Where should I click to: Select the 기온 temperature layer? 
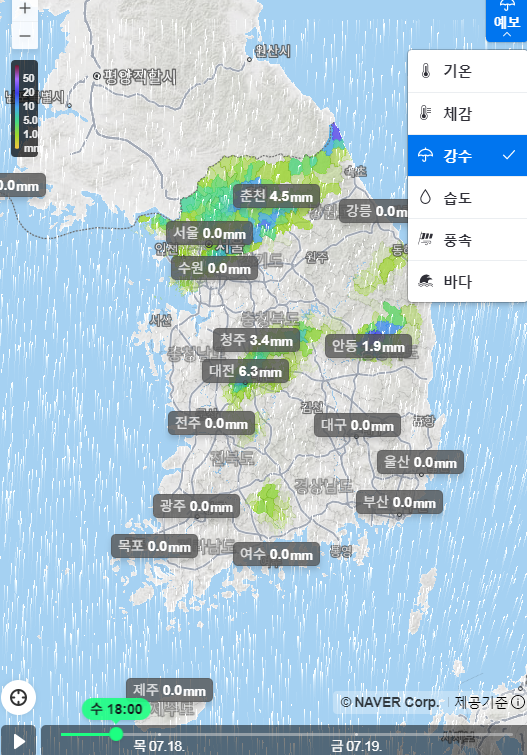(467, 71)
